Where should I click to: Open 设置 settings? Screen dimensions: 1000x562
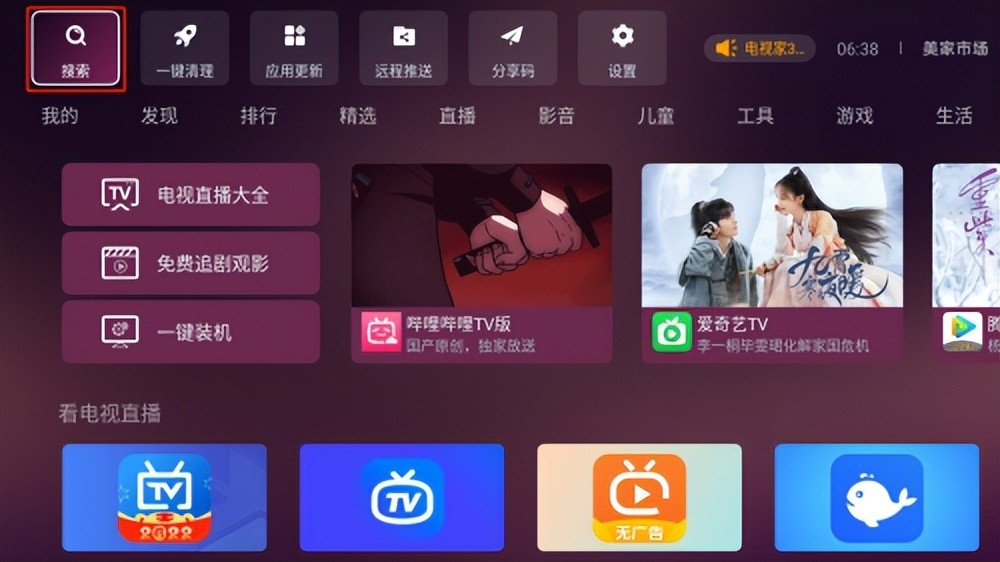(x=622, y=48)
